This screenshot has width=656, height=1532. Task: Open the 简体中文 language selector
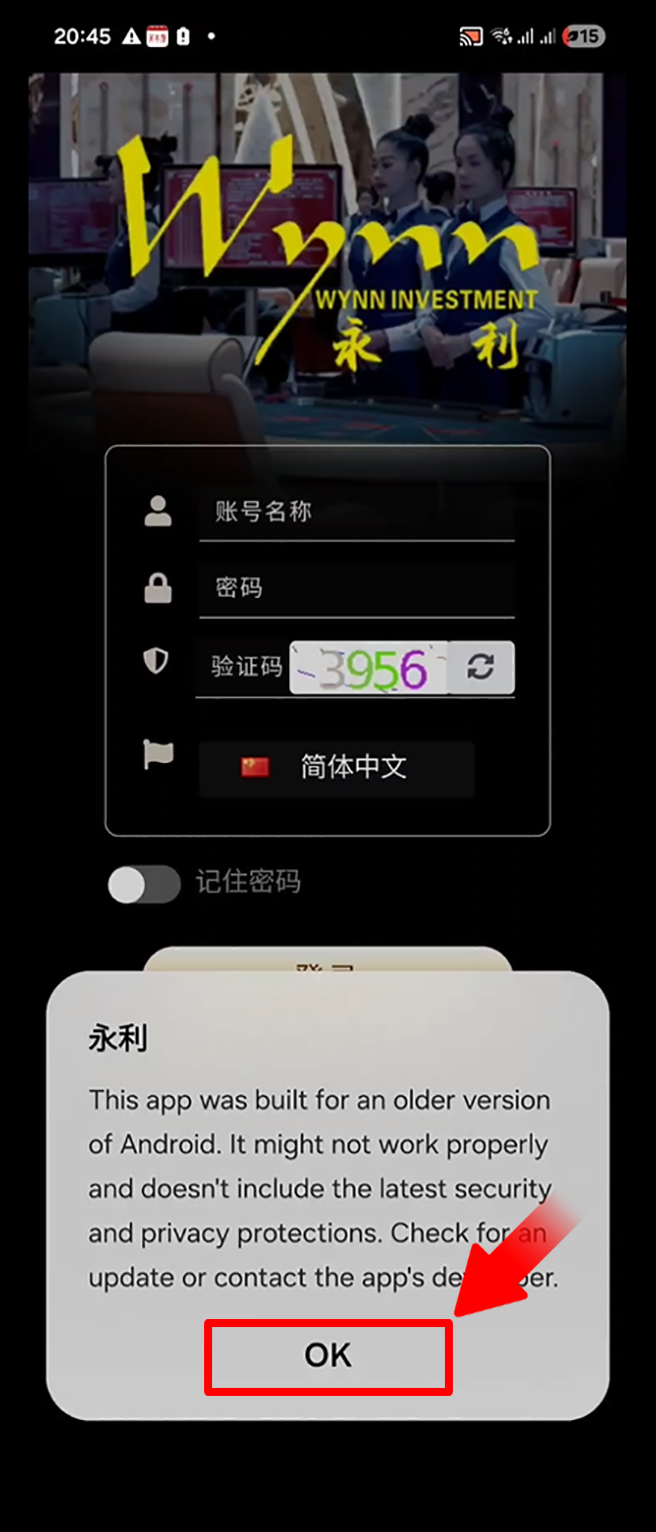pos(336,768)
